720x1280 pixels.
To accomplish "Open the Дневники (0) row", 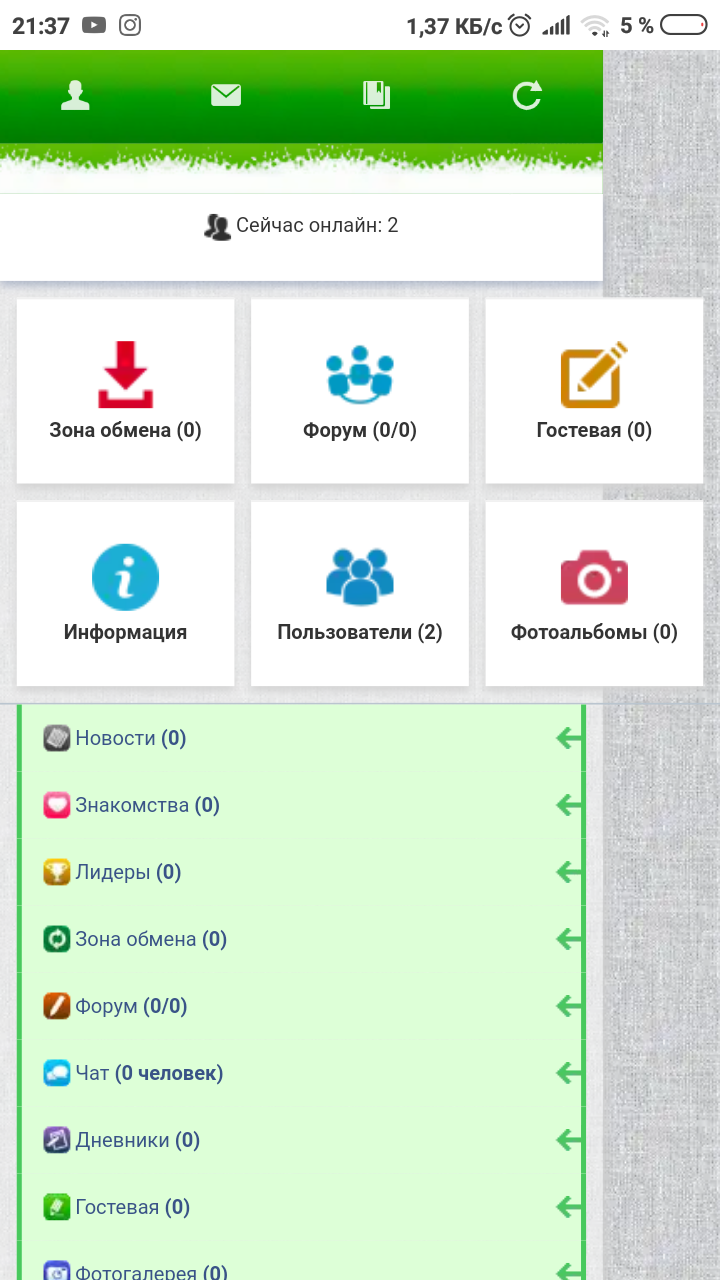I will [137, 1140].
